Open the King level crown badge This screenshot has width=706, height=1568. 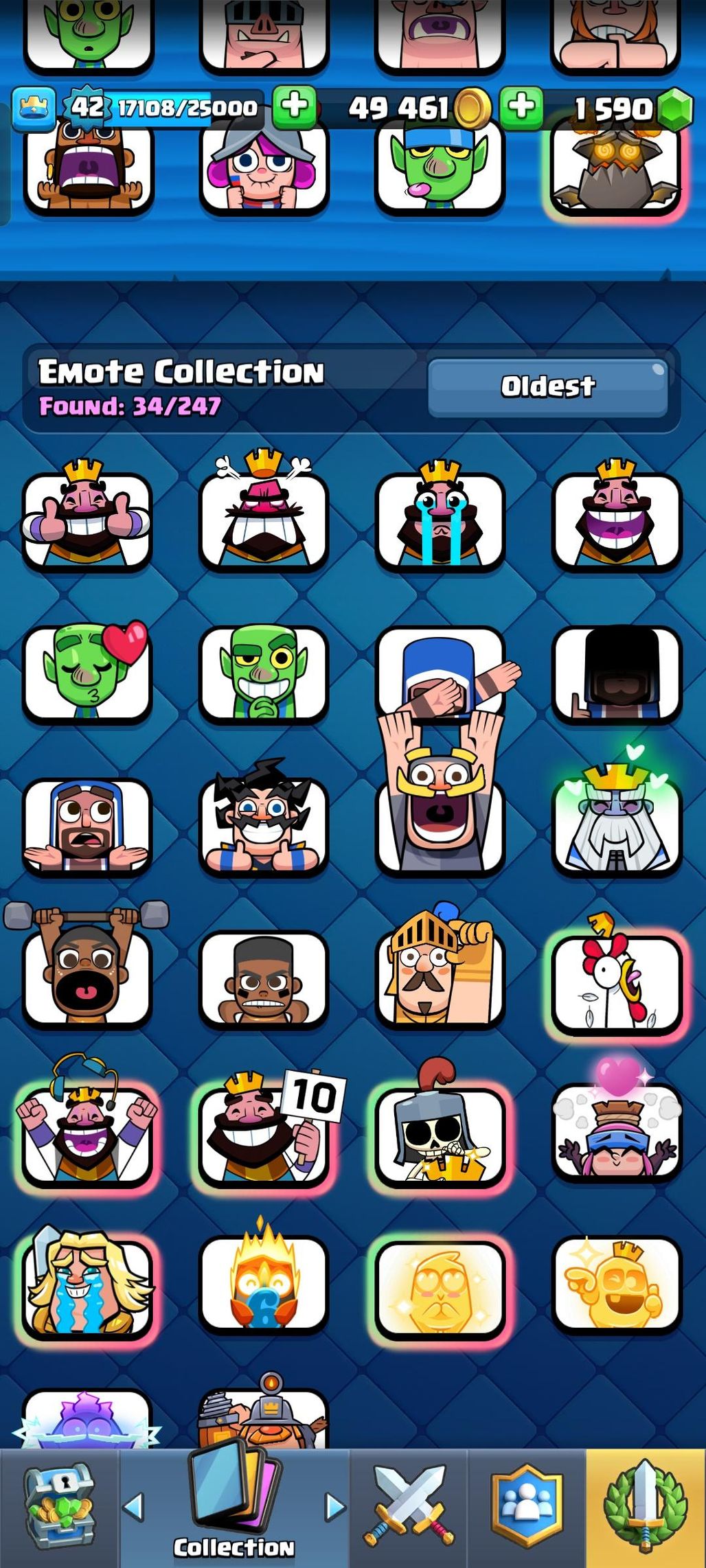click(x=34, y=108)
